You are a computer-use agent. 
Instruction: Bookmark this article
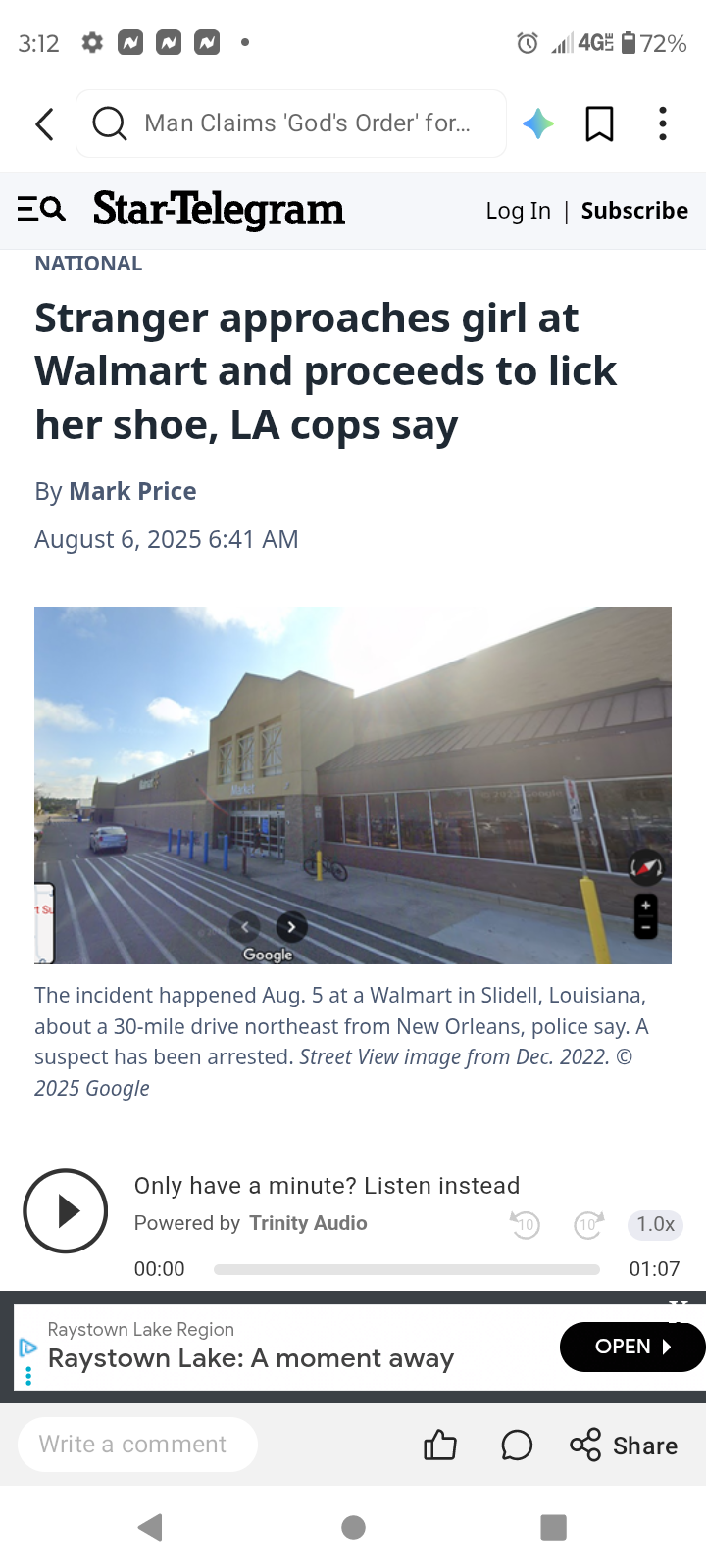[600, 124]
